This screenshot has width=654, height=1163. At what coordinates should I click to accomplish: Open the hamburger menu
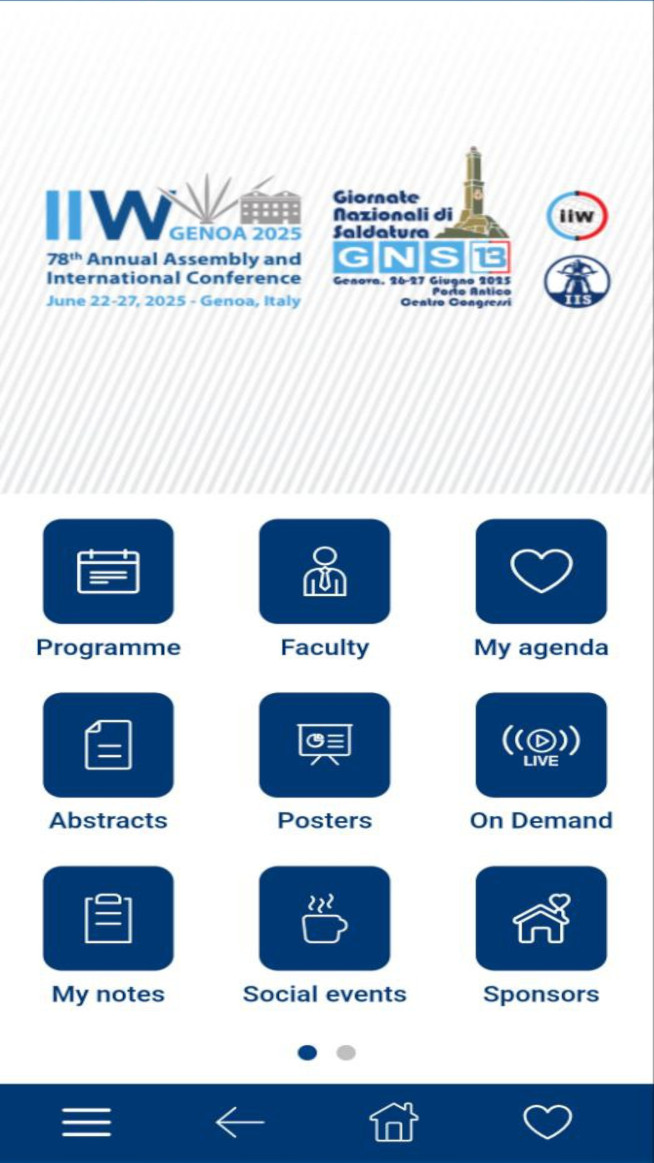pos(86,1122)
